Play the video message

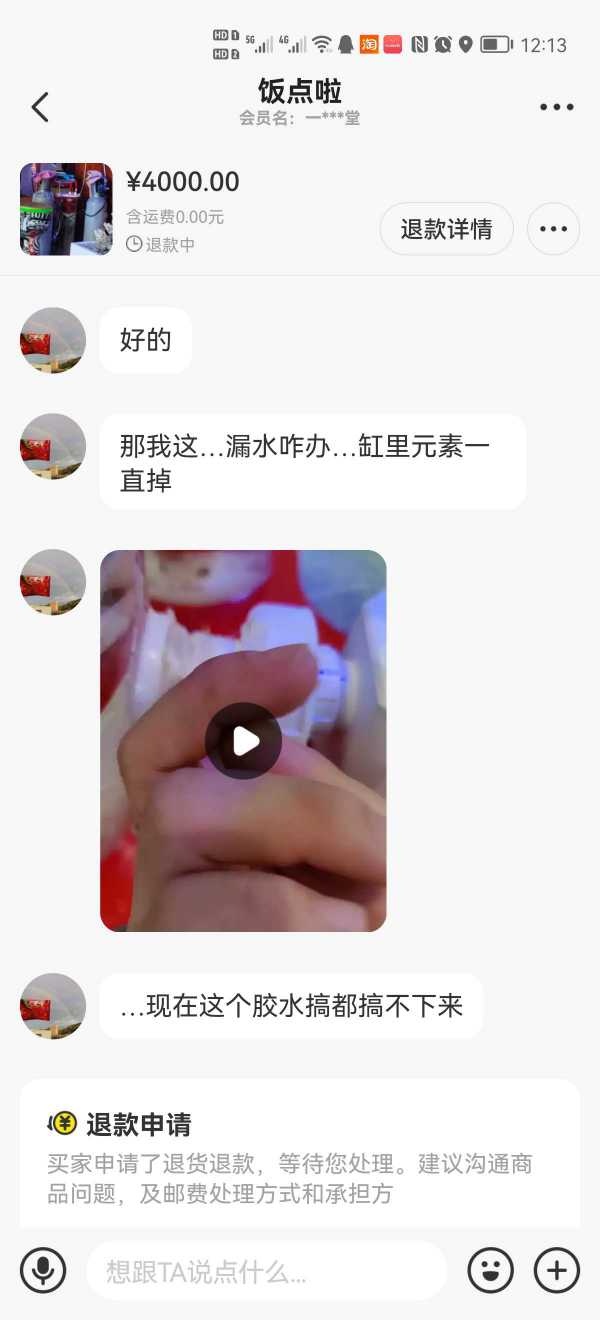tap(243, 741)
